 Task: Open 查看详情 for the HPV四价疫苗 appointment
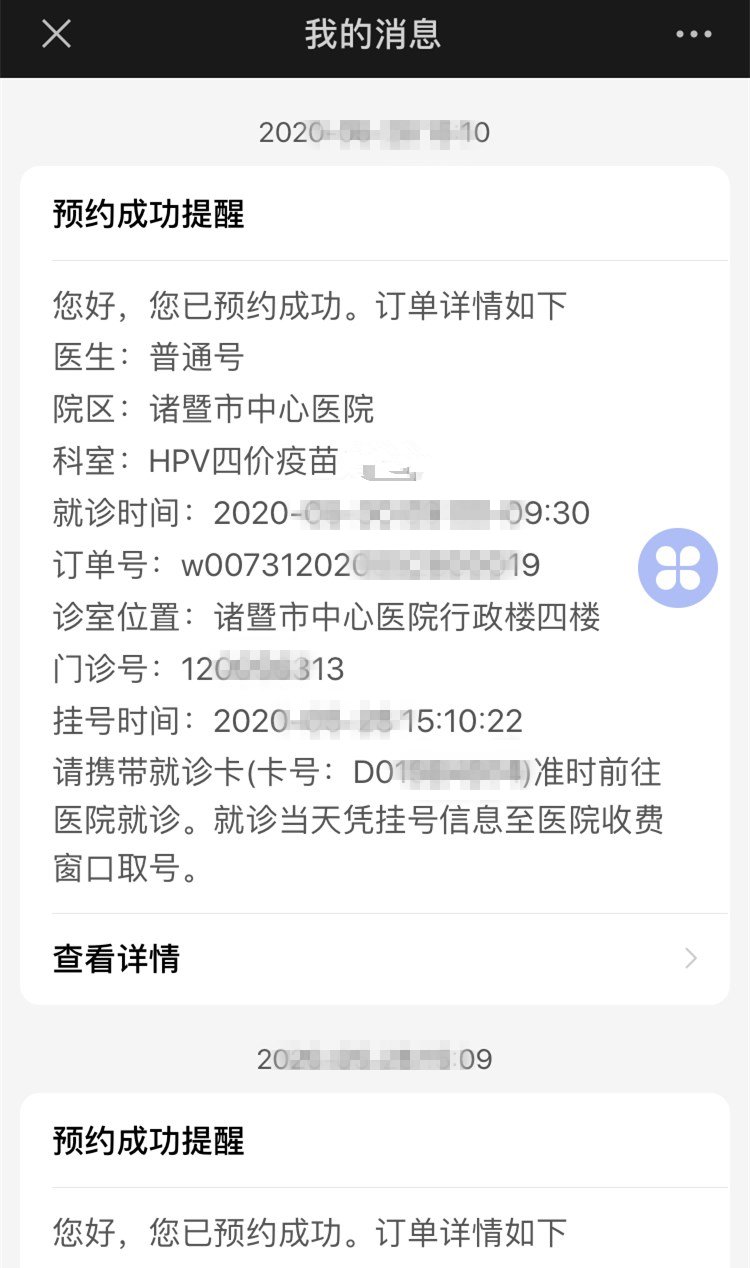[x=374, y=959]
